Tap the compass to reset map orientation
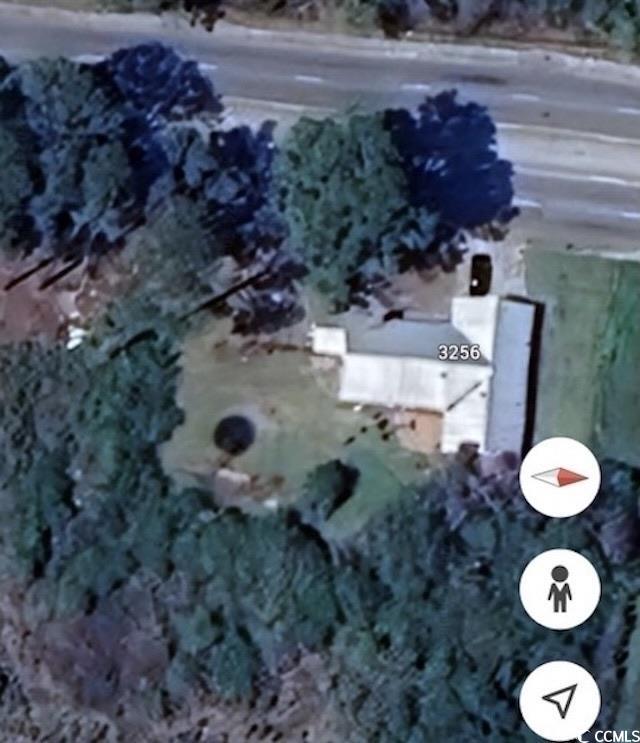This screenshot has height=743, width=640. click(560, 477)
